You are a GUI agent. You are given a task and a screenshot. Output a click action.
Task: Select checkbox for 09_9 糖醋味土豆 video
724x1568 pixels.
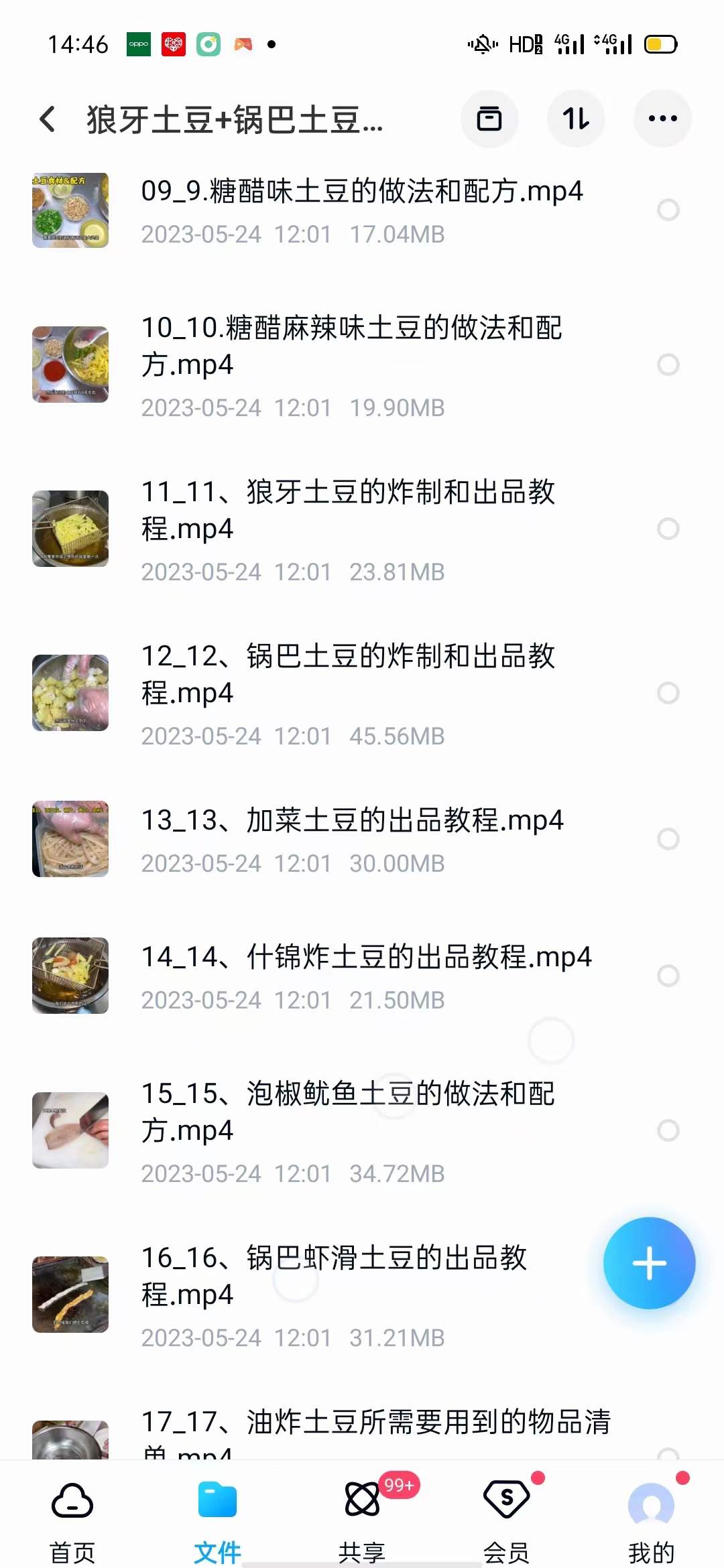(667, 210)
